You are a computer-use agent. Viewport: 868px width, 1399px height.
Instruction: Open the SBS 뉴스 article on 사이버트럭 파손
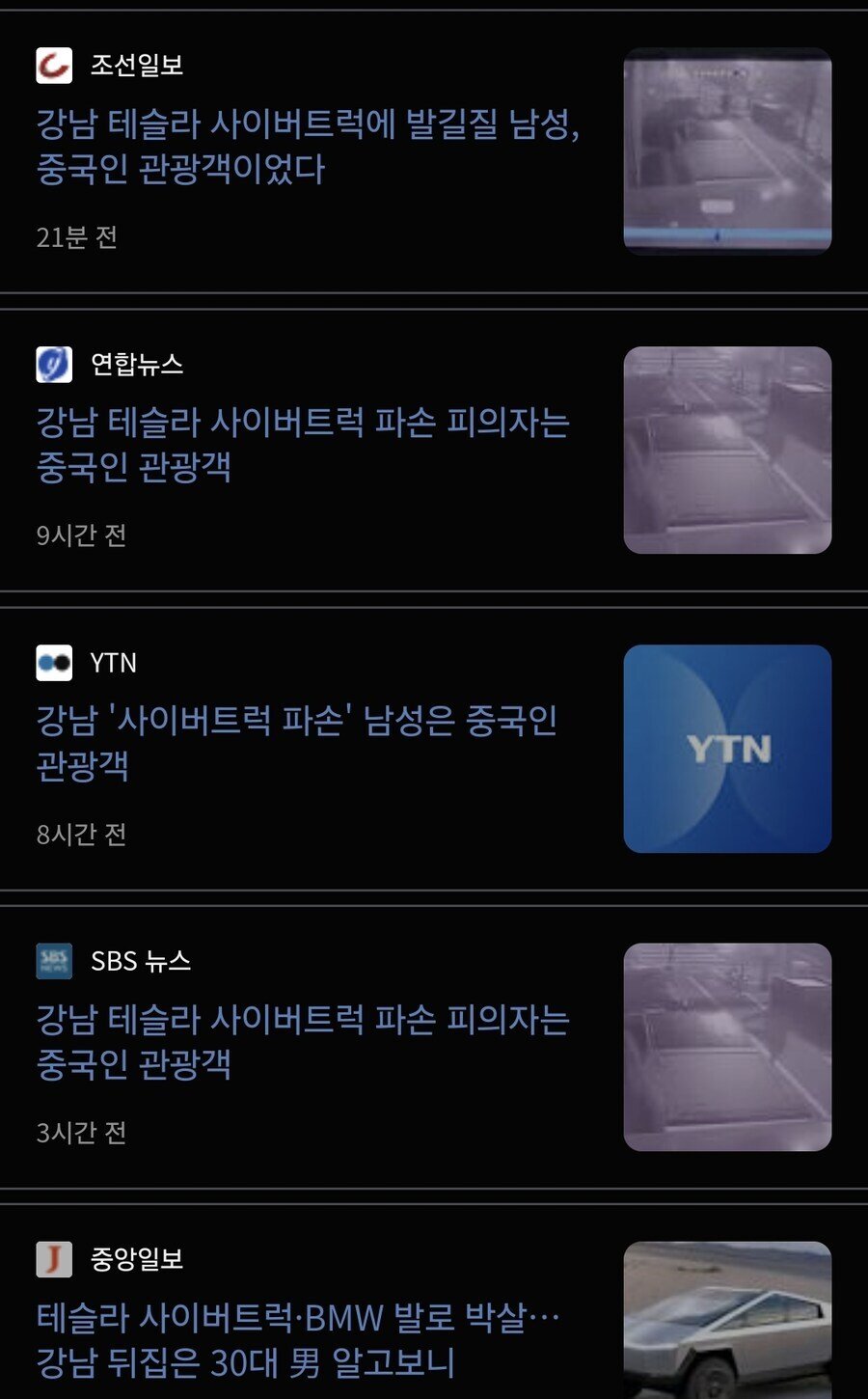303,1042
